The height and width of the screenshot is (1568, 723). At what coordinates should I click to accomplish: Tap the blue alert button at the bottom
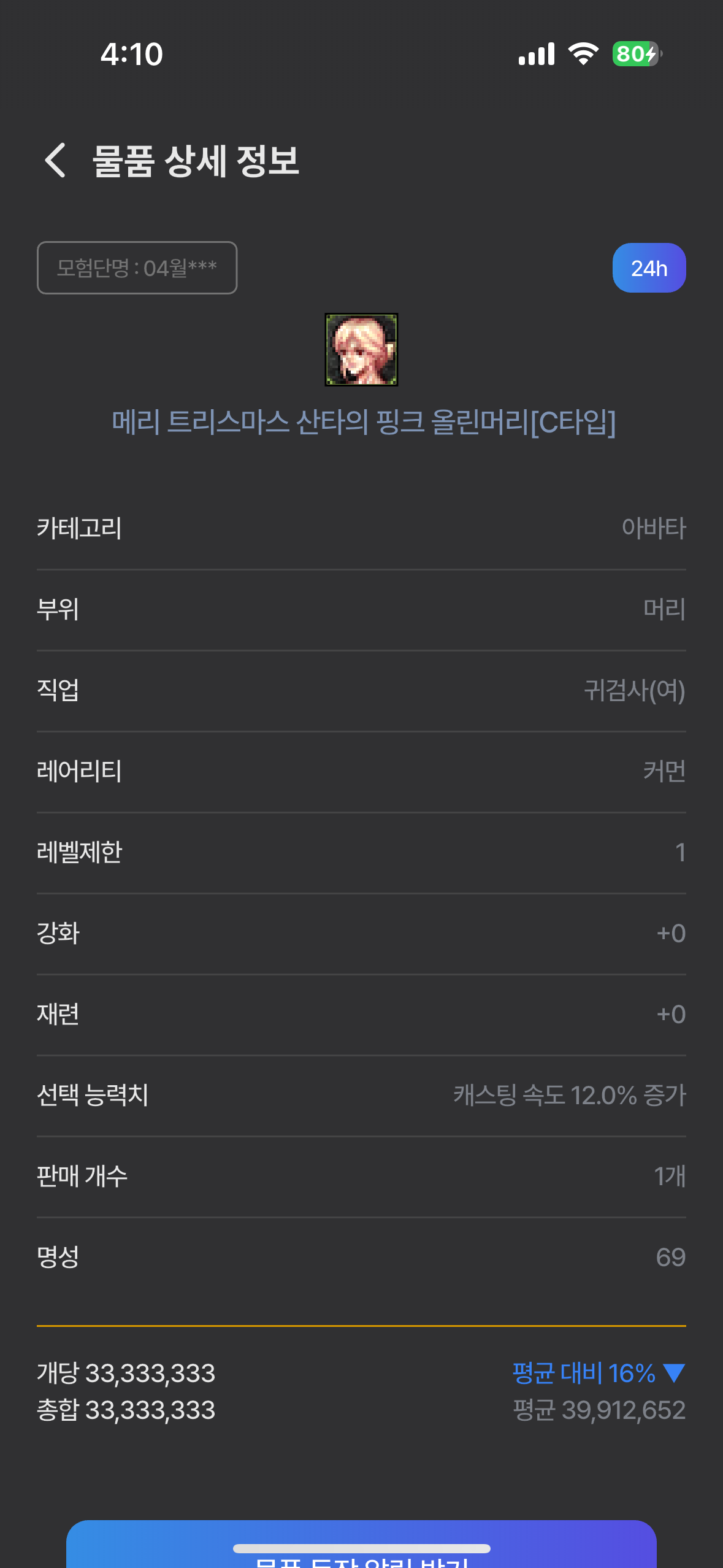coord(361,1544)
